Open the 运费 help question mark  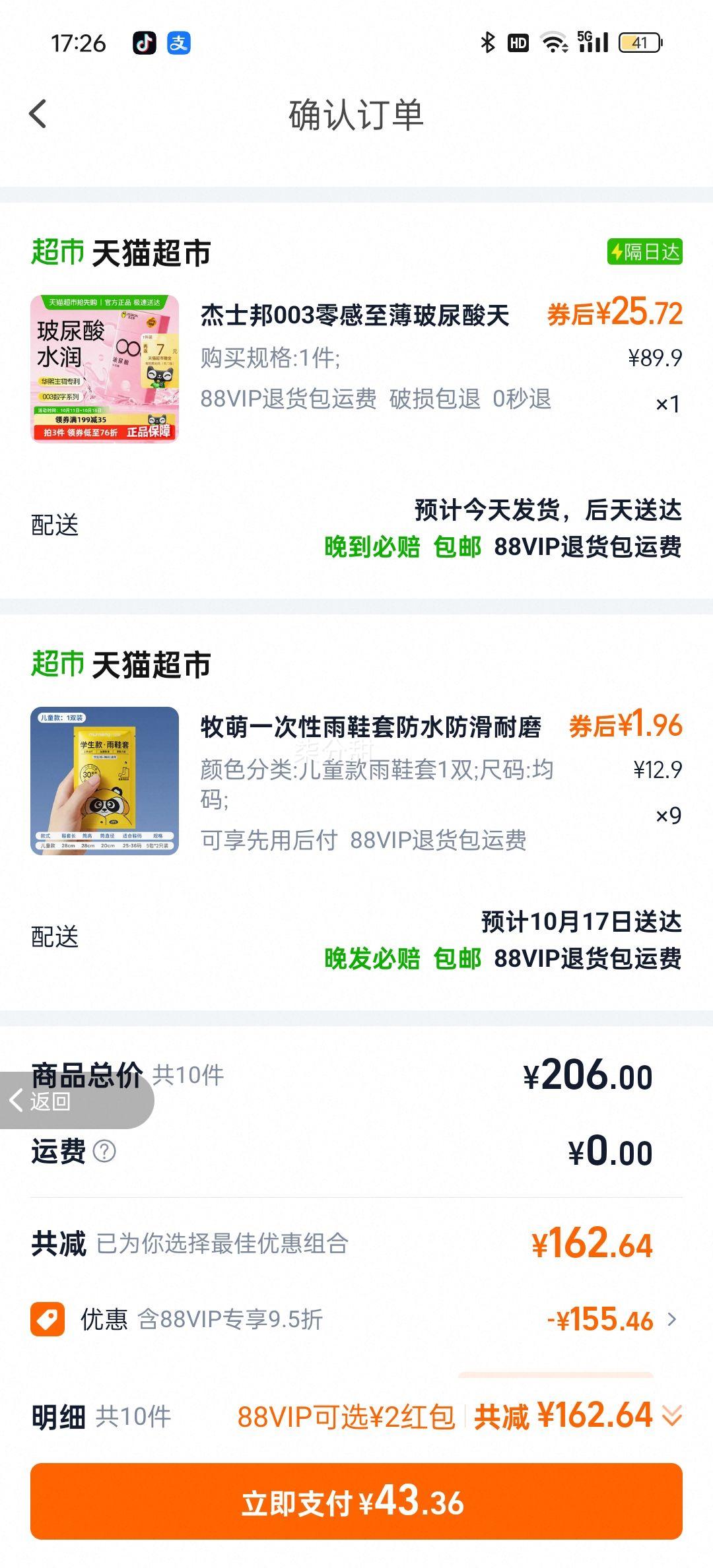click(104, 1152)
